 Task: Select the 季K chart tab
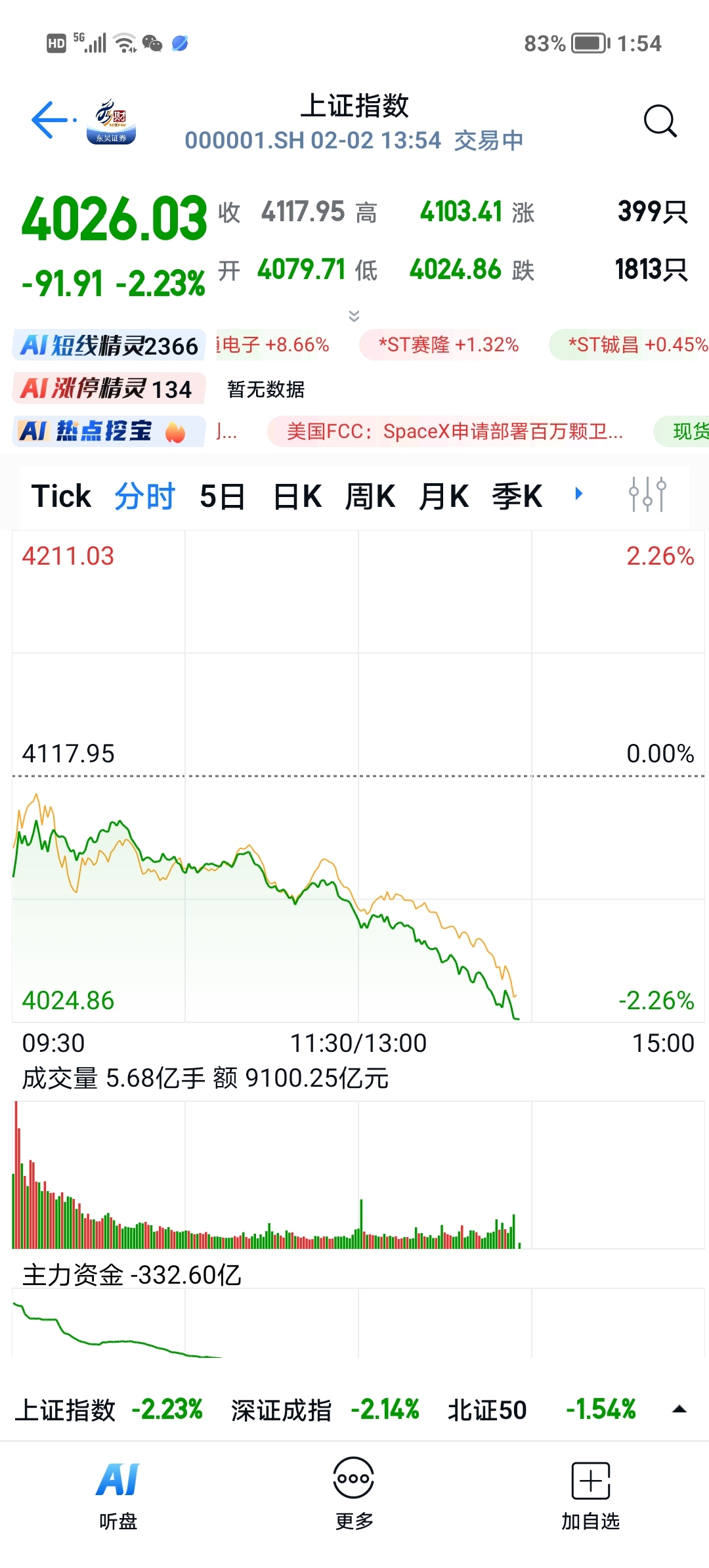517,496
